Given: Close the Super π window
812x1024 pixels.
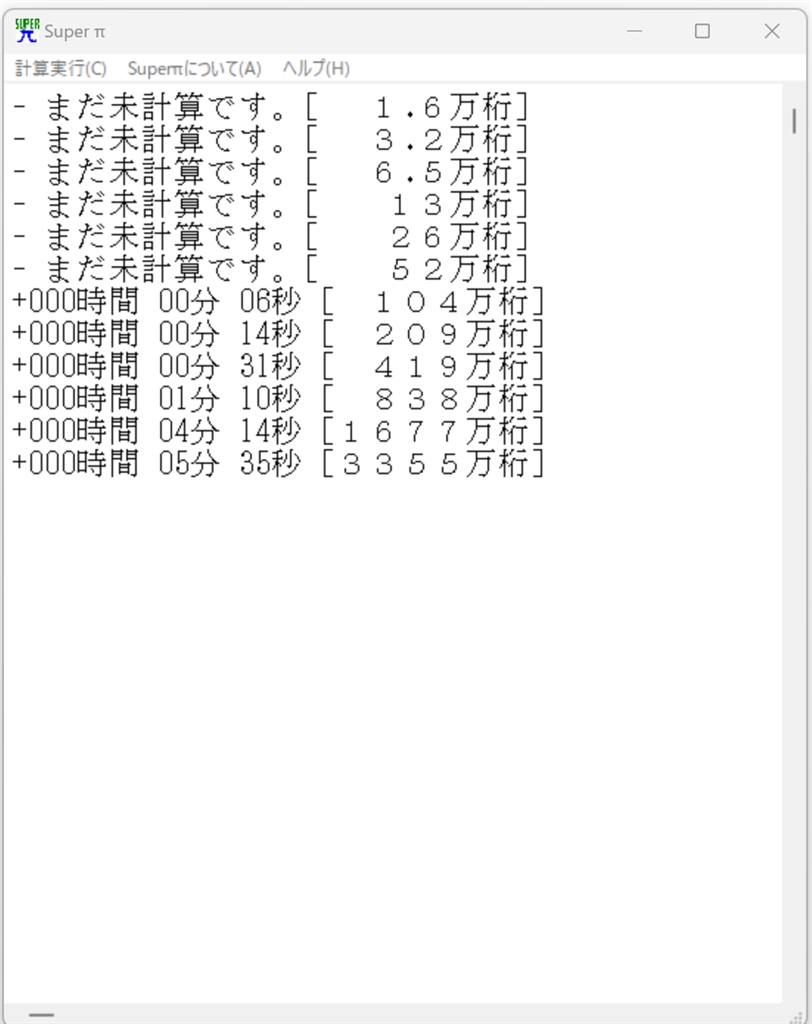Looking at the screenshot, I should [771, 31].
